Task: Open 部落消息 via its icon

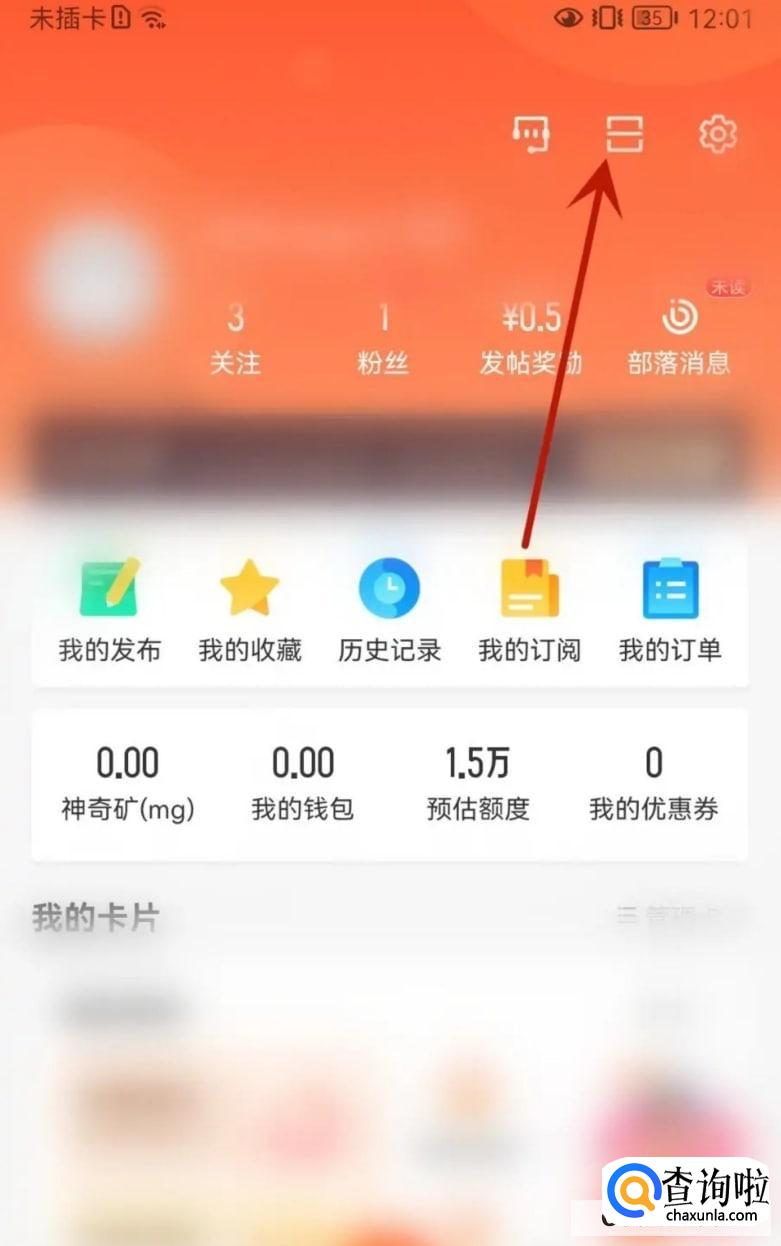Action: click(x=681, y=318)
